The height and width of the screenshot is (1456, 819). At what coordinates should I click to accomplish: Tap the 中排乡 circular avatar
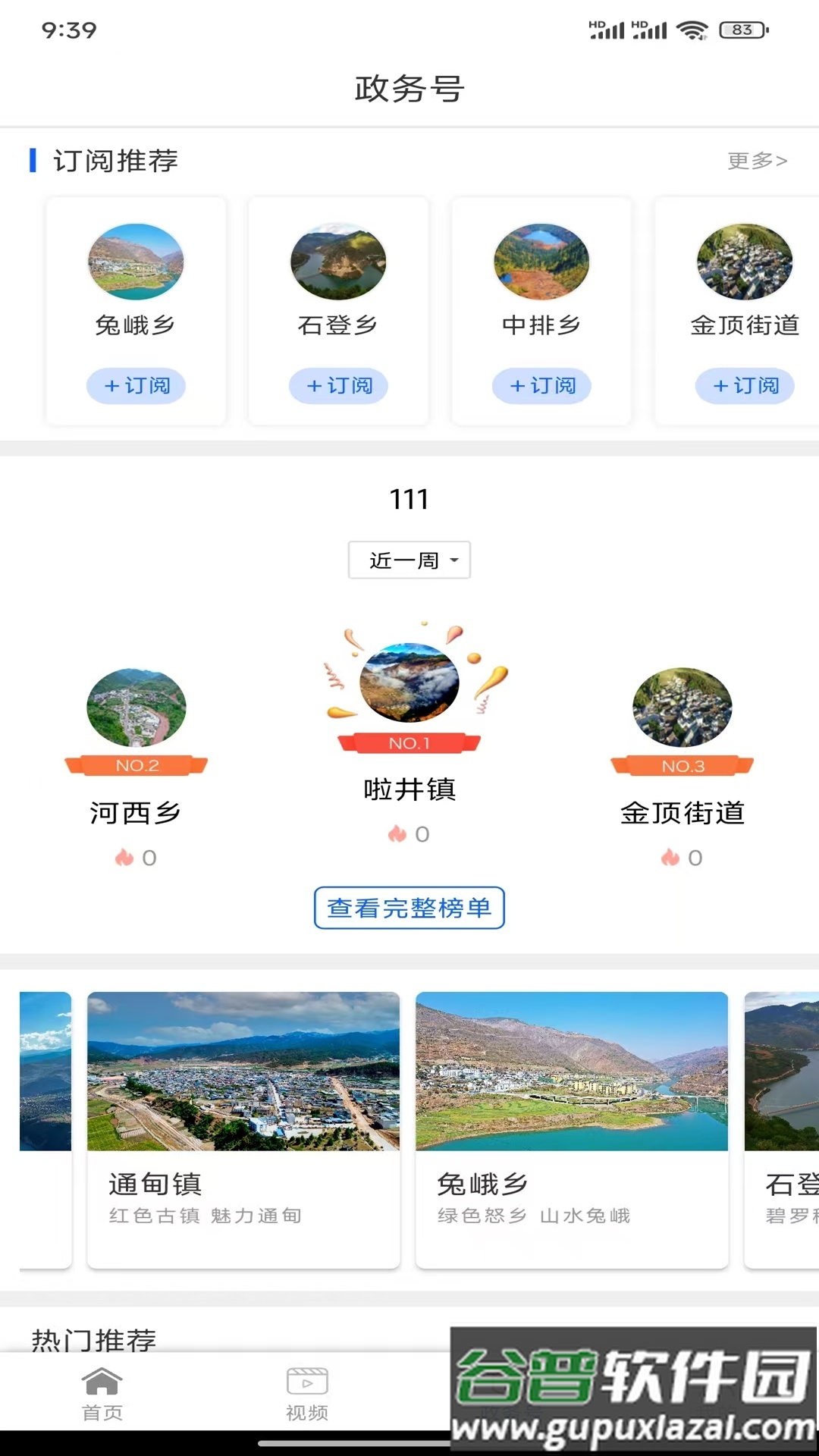[541, 262]
